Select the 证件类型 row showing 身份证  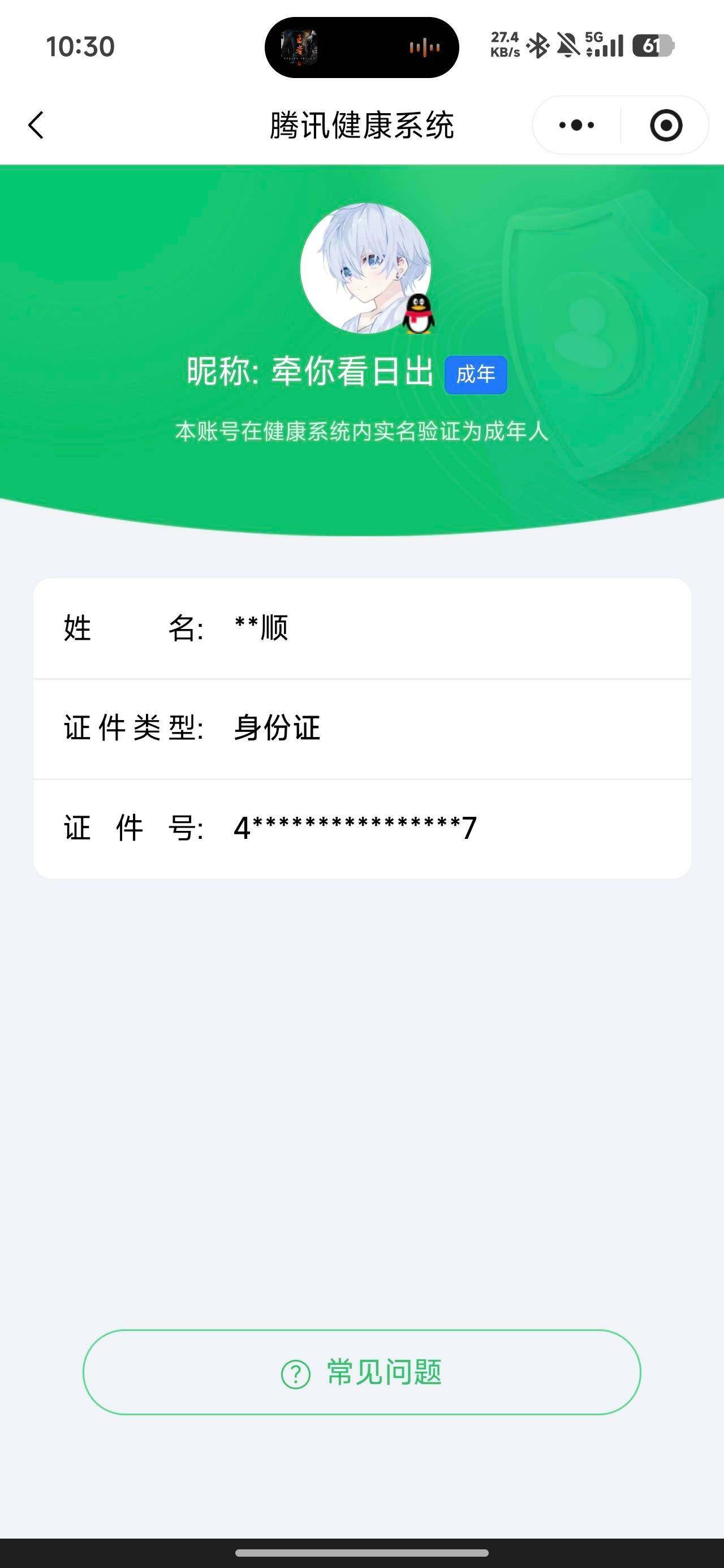point(361,729)
